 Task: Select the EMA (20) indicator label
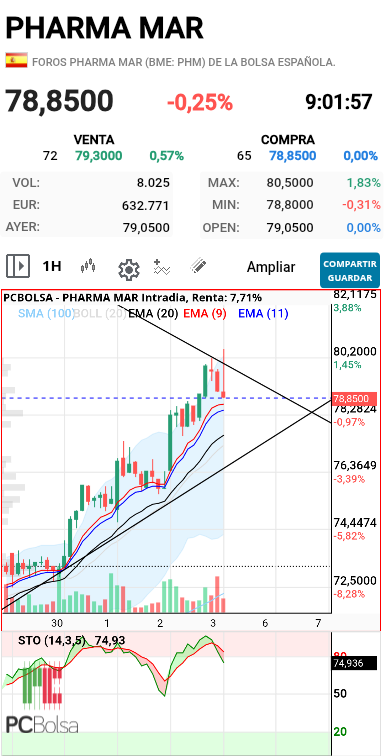153,314
